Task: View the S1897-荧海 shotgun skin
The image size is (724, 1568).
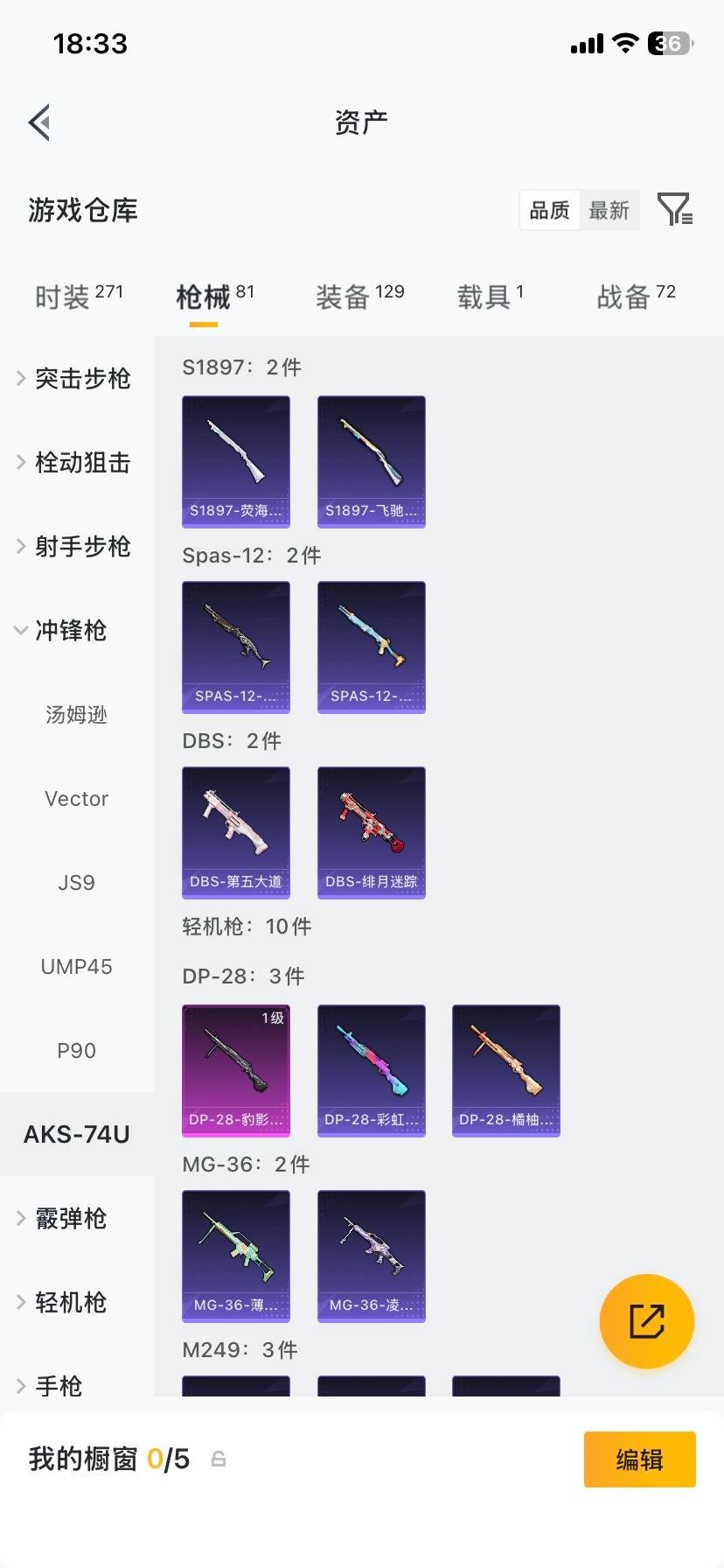Action: pyautogui.click(x=236, y=462)
